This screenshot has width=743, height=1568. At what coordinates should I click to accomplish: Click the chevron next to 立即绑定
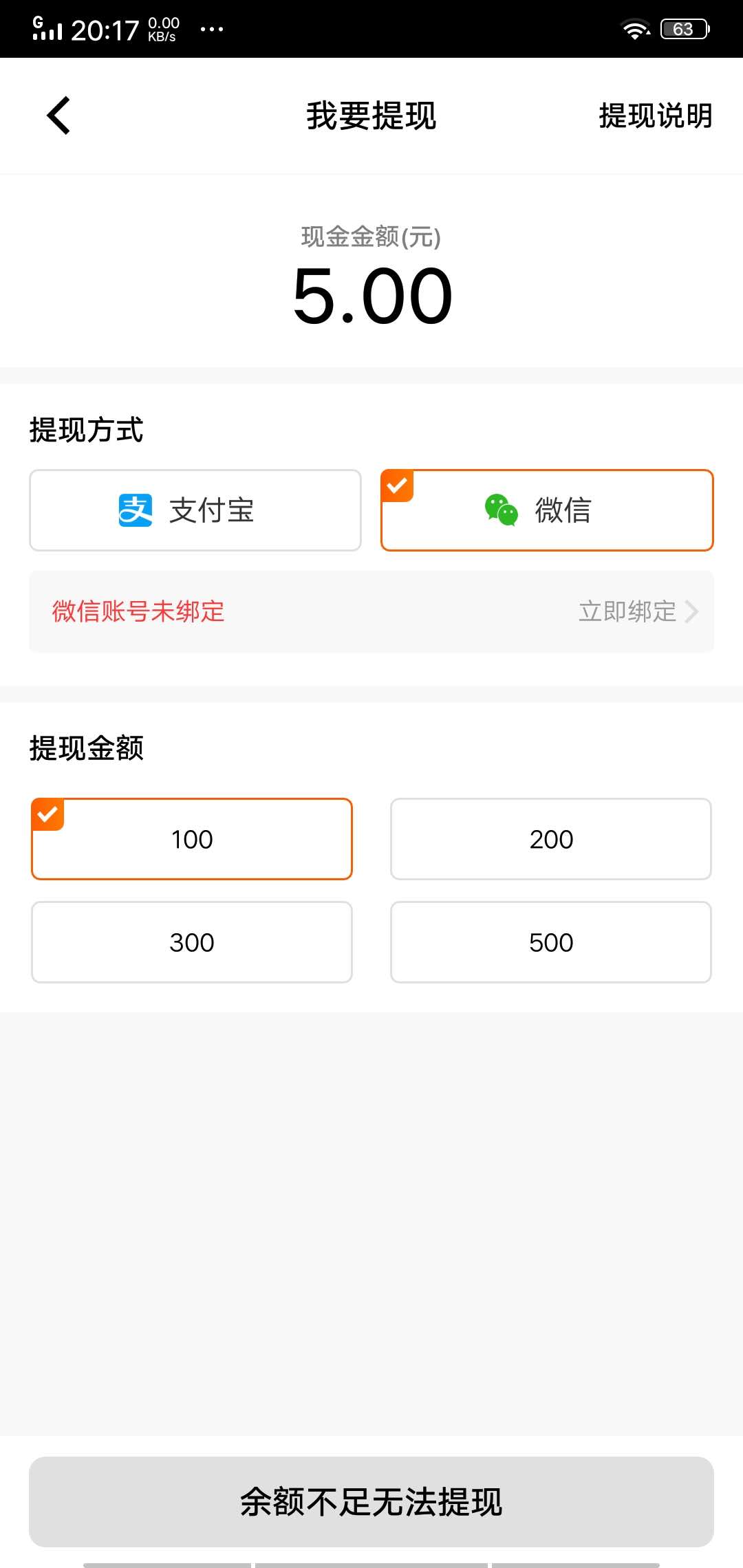pos(693,611)
